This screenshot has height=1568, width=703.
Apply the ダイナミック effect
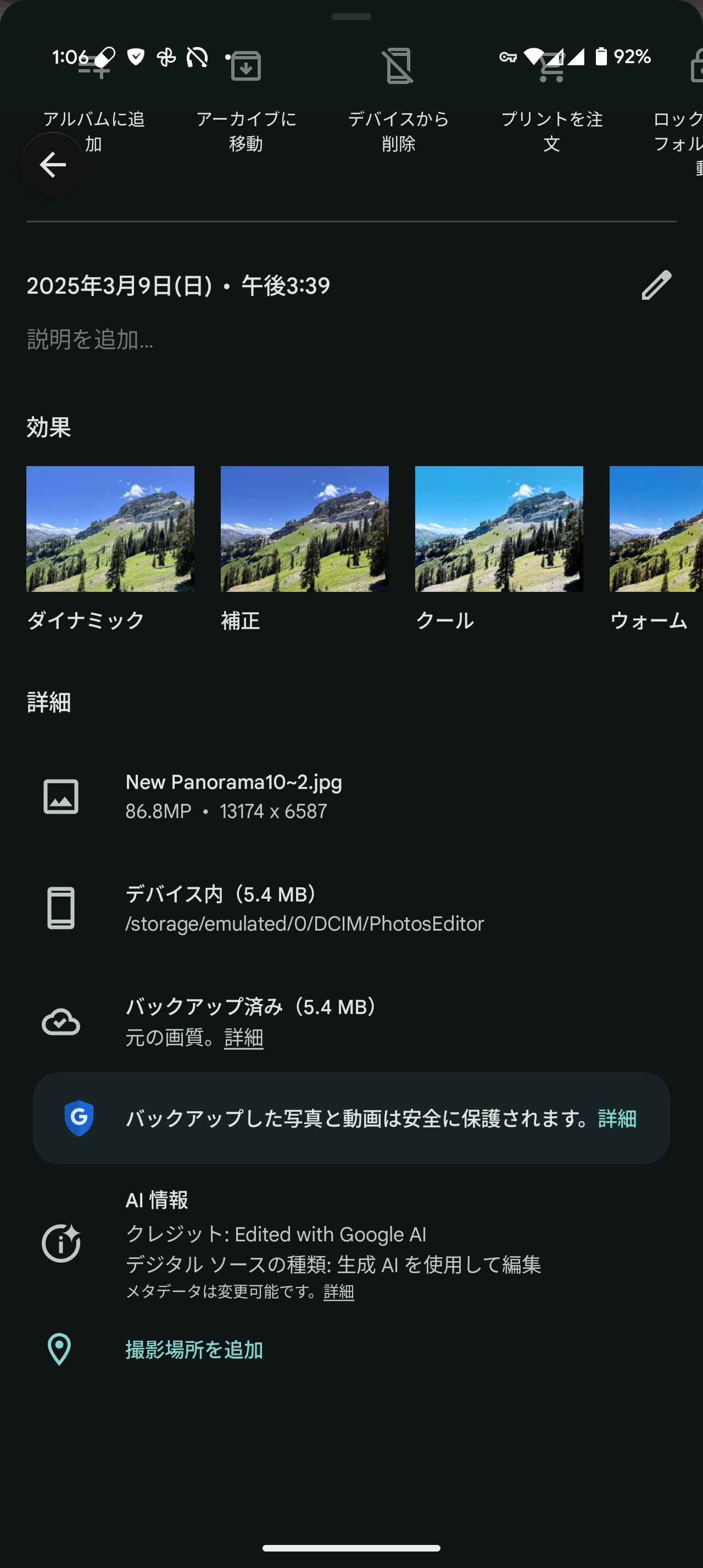pyautogui.click(x=110, y=528)
